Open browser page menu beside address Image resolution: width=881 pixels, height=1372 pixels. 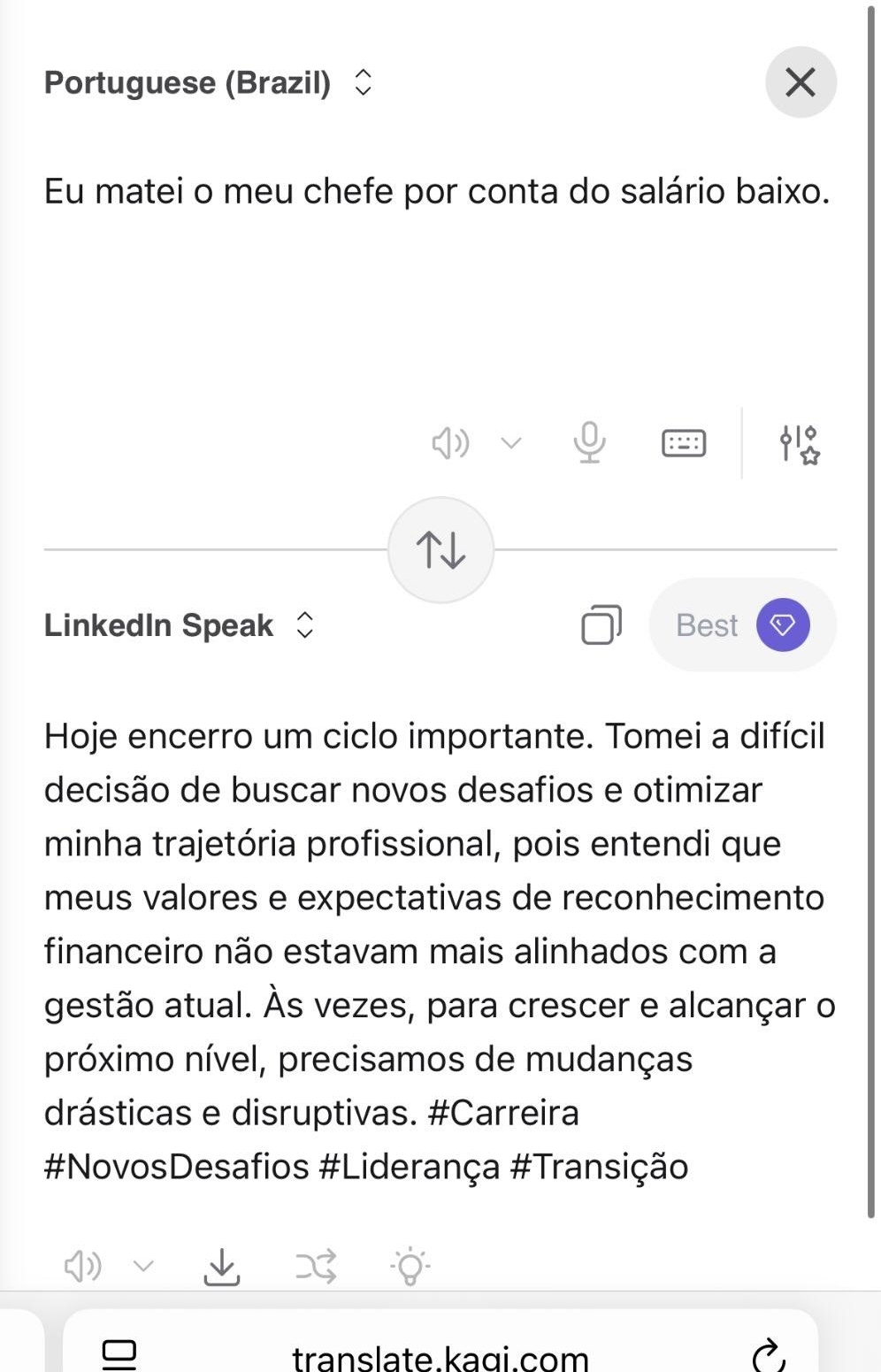[x=119, y=1354]
